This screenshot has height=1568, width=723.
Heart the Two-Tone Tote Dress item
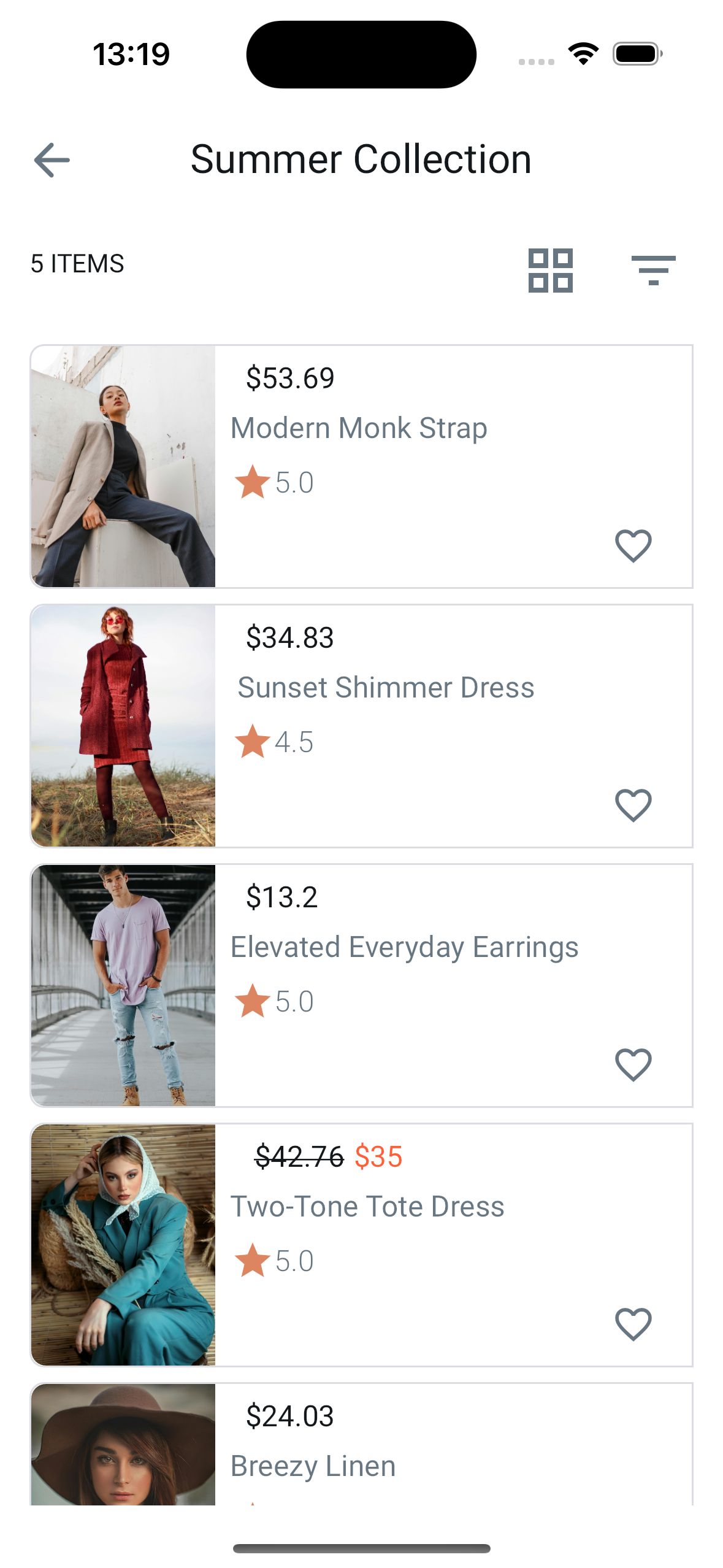(633, 1324)
